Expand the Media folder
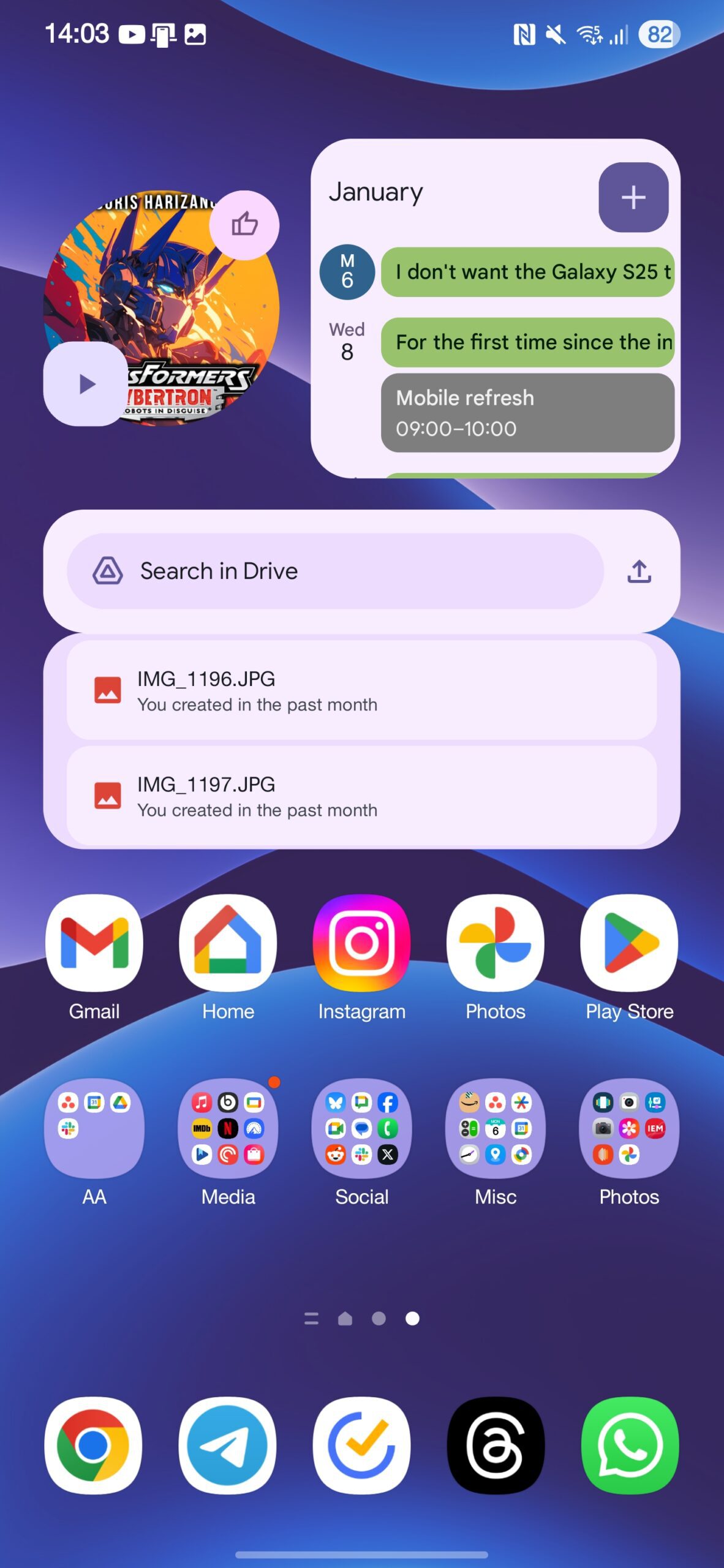Viewport: 724px width, 1568px height. pos(228,1128)
